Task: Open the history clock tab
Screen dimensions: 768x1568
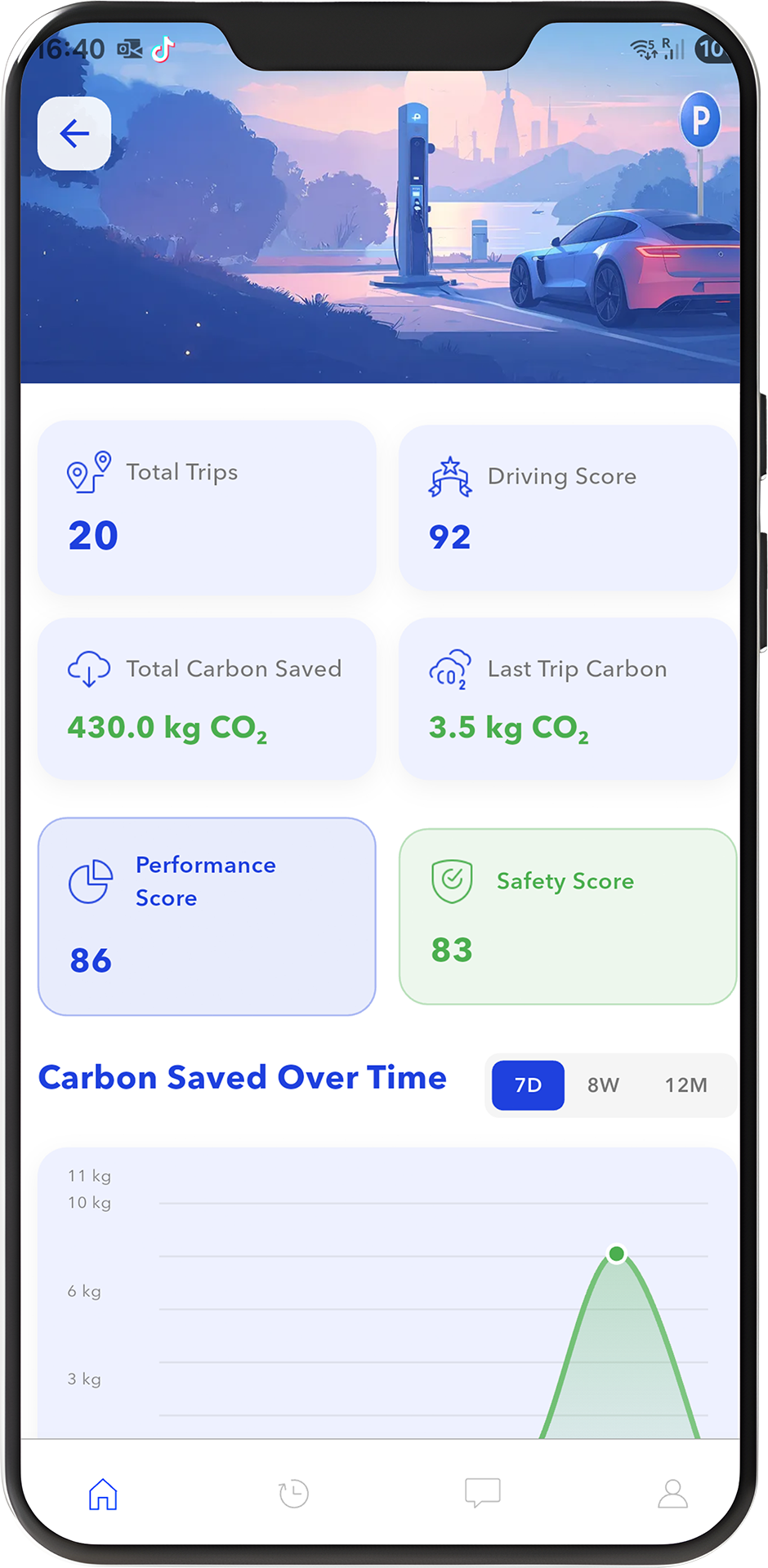Action: click(293, 1494)
